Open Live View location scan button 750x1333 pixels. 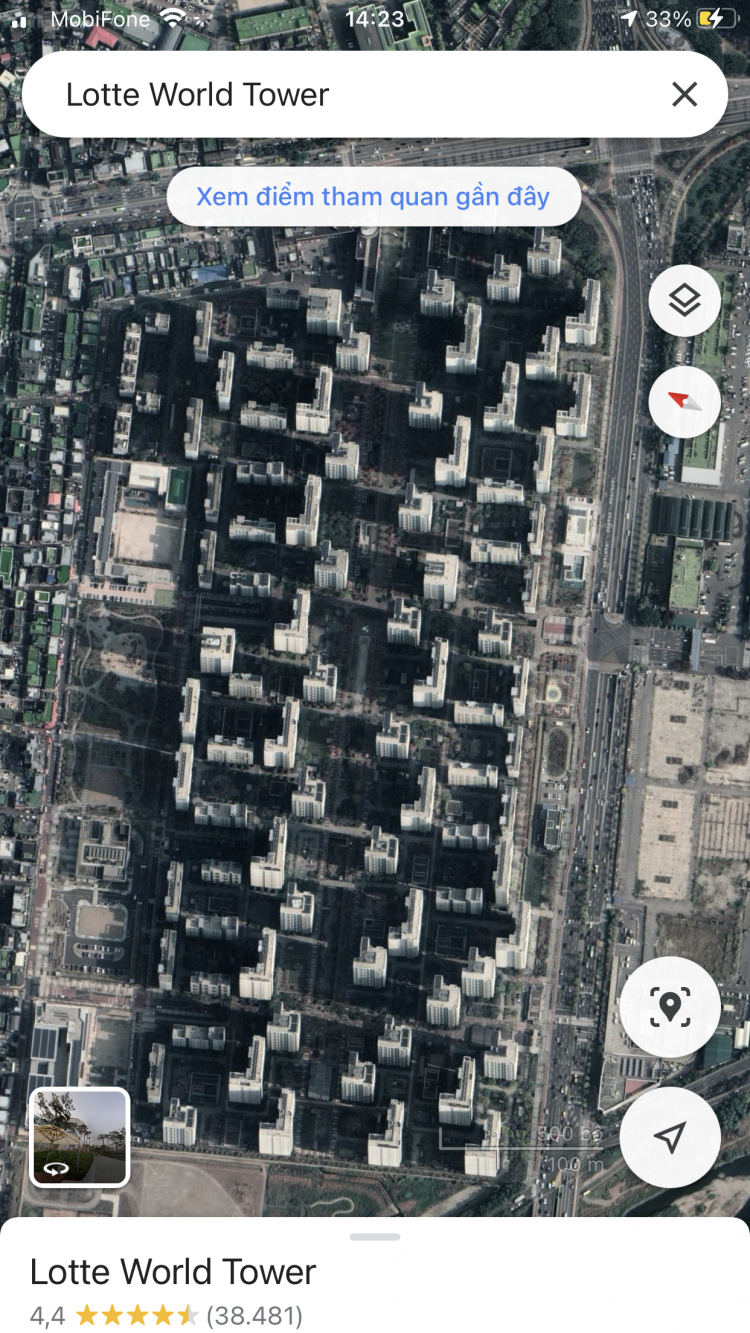tap(670, 1007)
